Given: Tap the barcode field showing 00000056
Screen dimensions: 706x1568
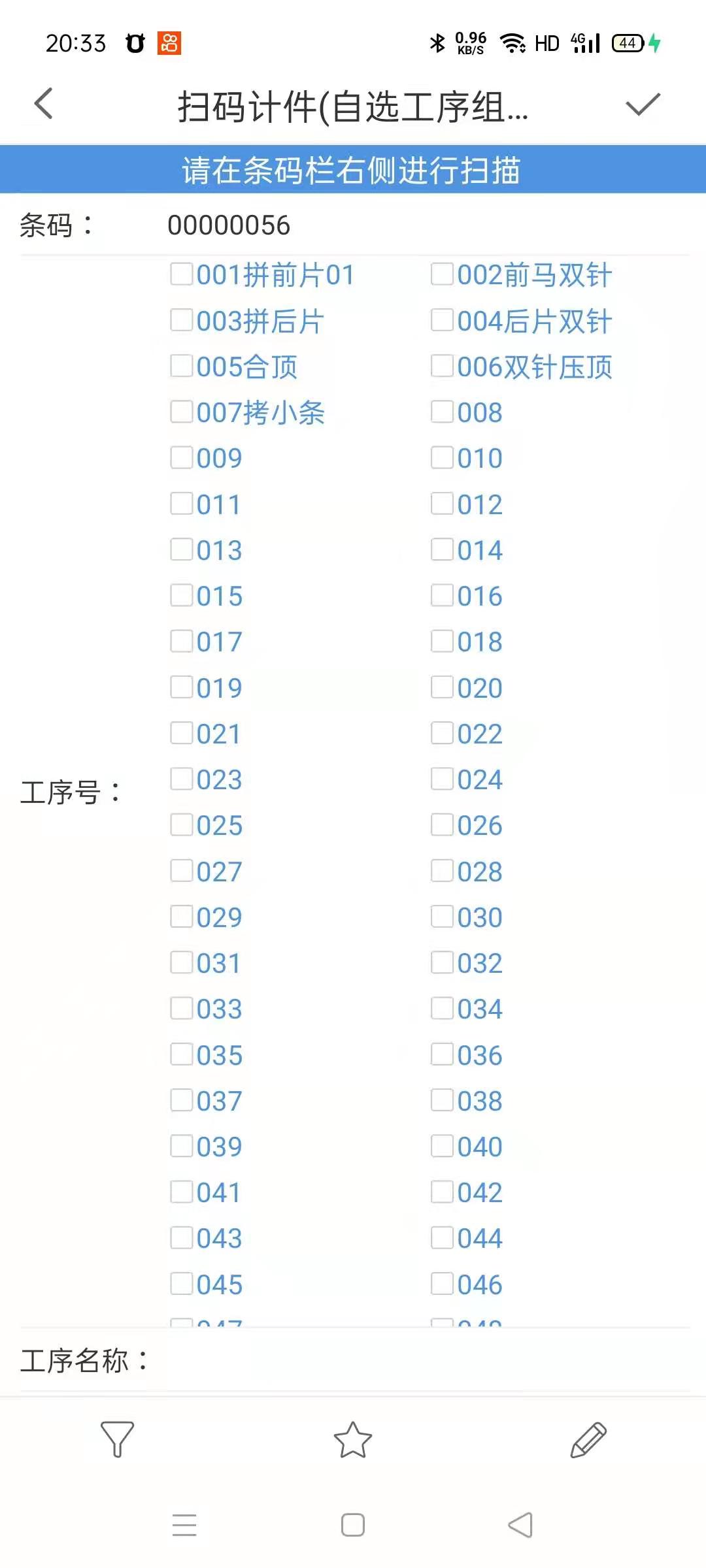Looking at the screenshot, I should 229,225.
